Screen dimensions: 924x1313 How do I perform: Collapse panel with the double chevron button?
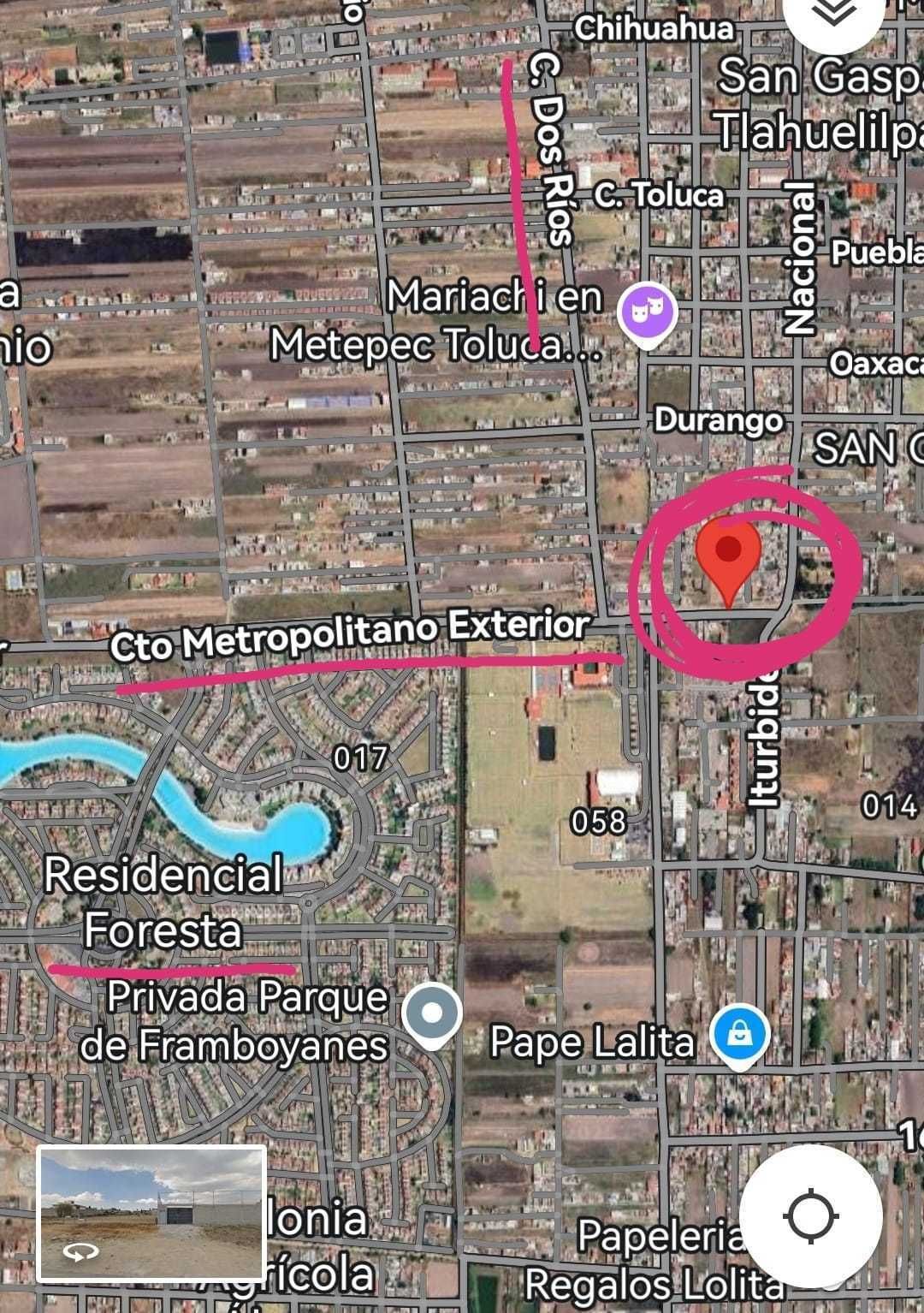(832, 15)
